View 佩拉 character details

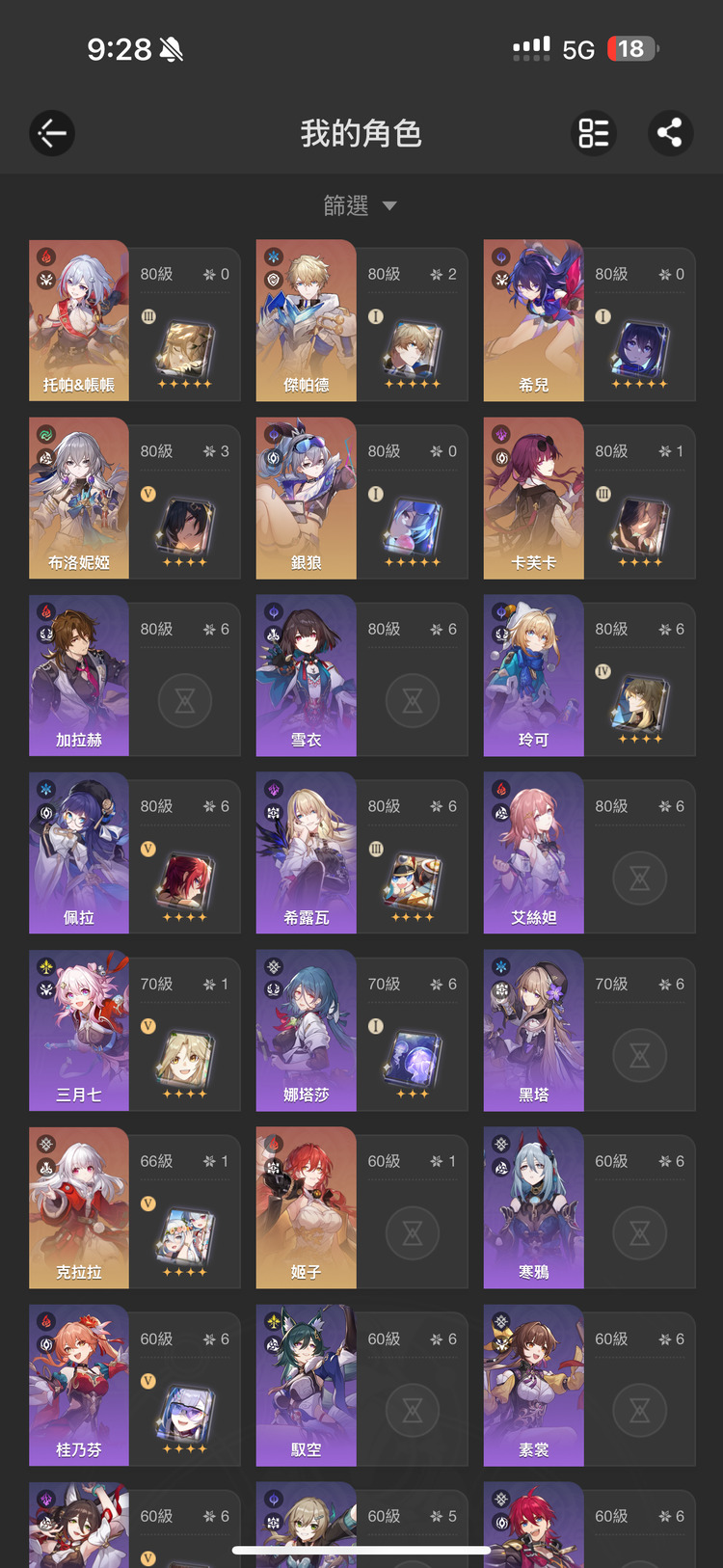click(x=135, y=853)
